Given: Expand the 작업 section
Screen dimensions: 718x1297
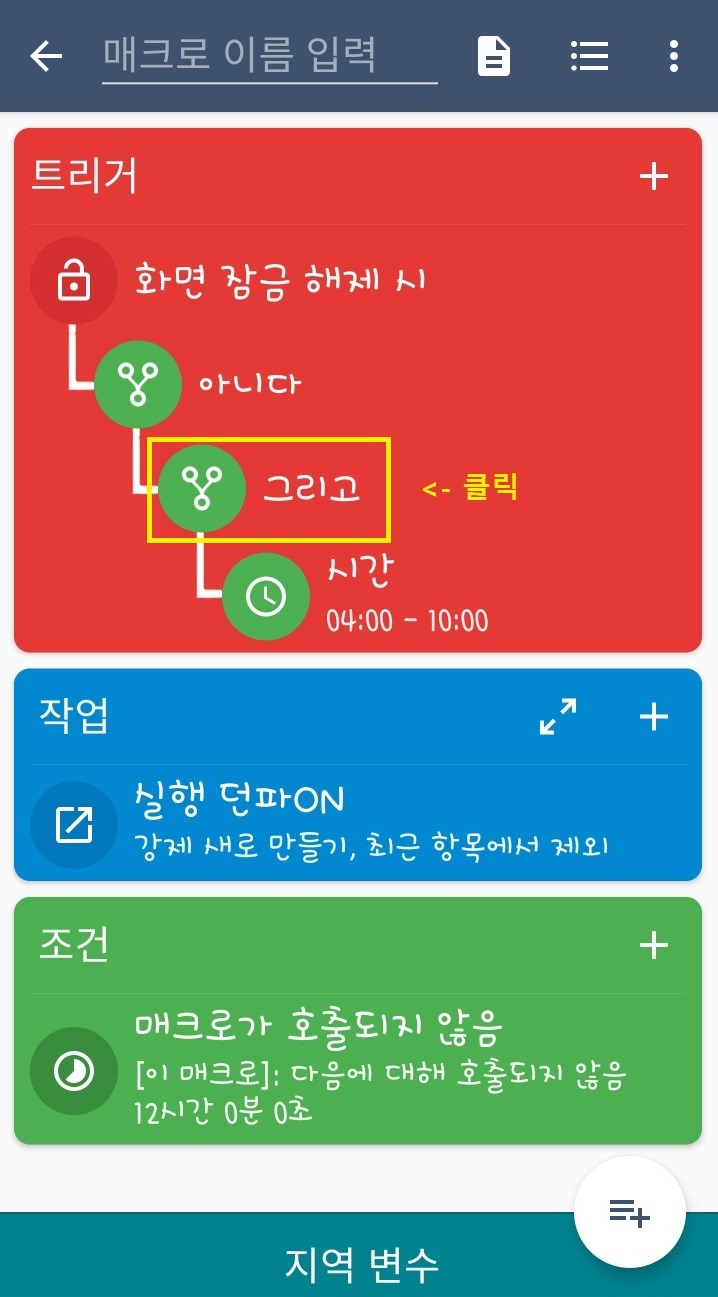Looking at the screenshot, I should pos(558,717).
